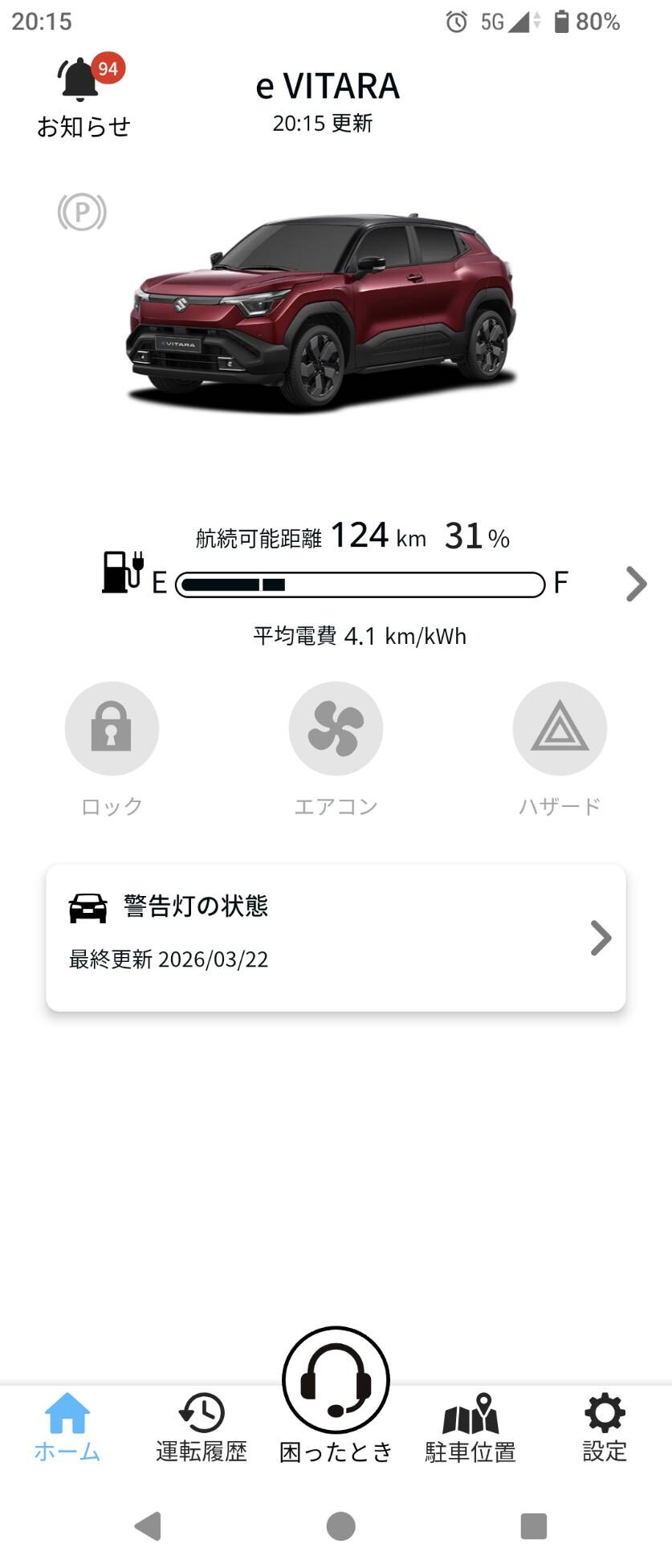Open the 警告灯の状態 warning light card
The image size is (672, 1568).
336,937
